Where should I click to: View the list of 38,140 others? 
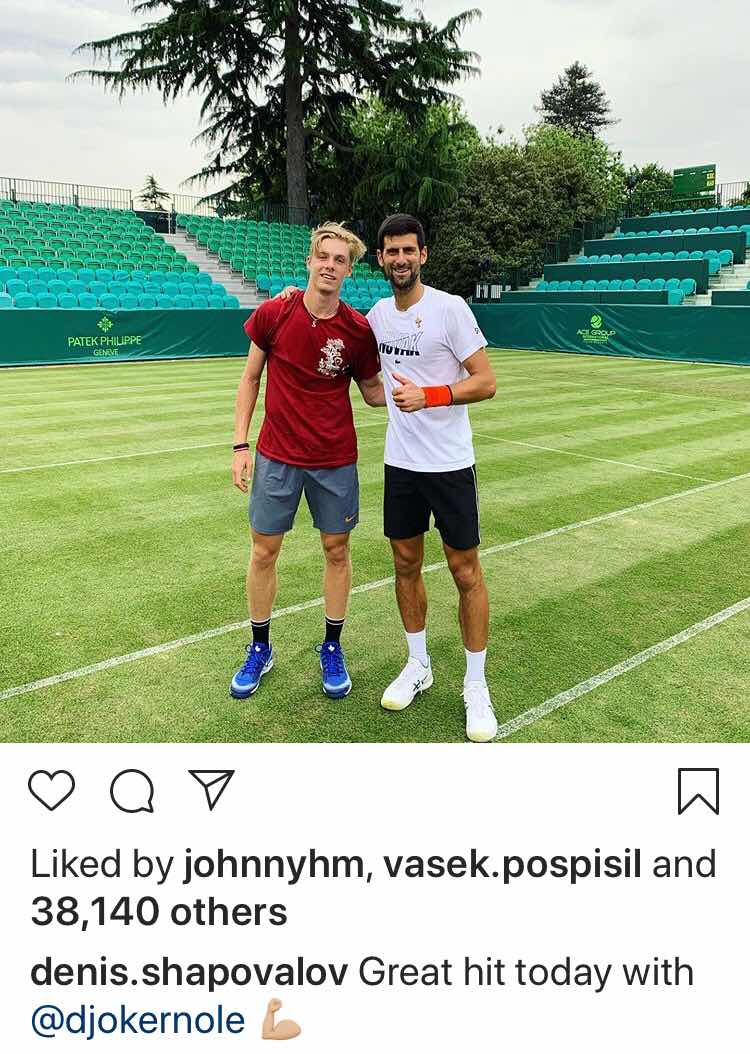(x=159, y=913)
